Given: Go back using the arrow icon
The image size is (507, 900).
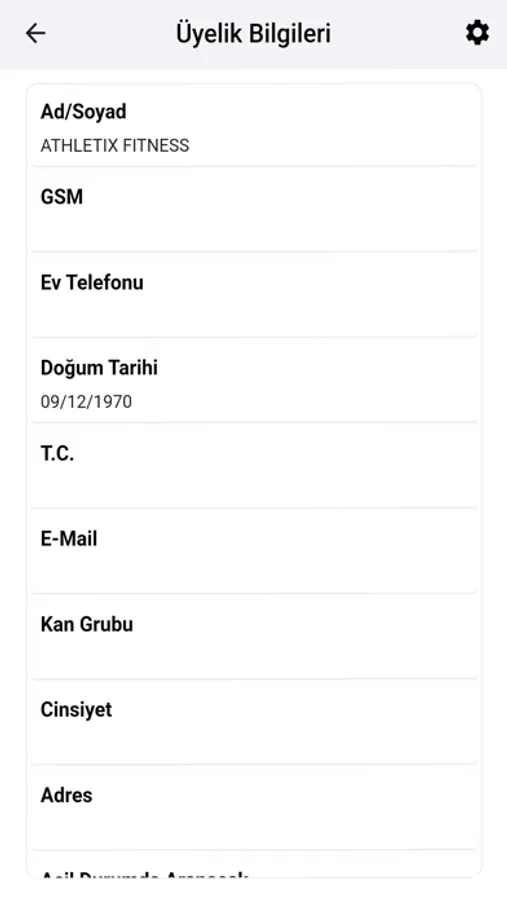Looking at the screenshot, I should click(35, 33).
